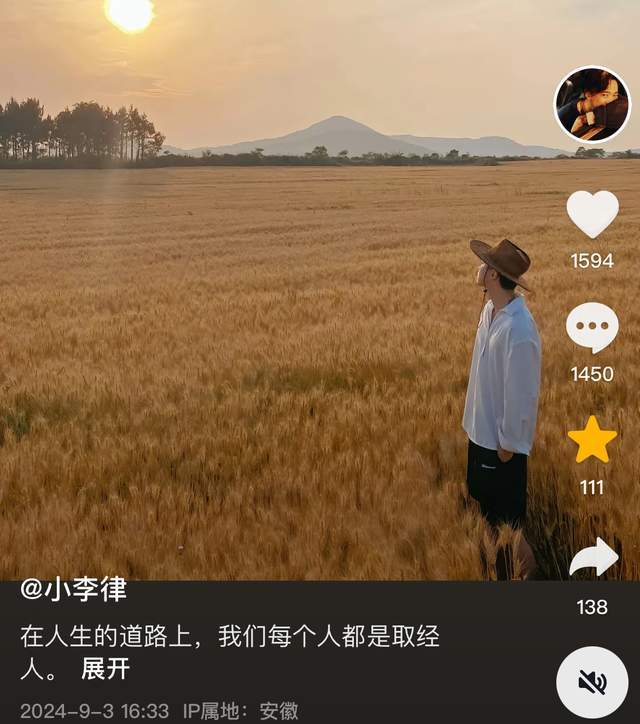The height and width of the screenshot is (724, 640).
Task: Favorite this video with the star
Action: point(592,440)
